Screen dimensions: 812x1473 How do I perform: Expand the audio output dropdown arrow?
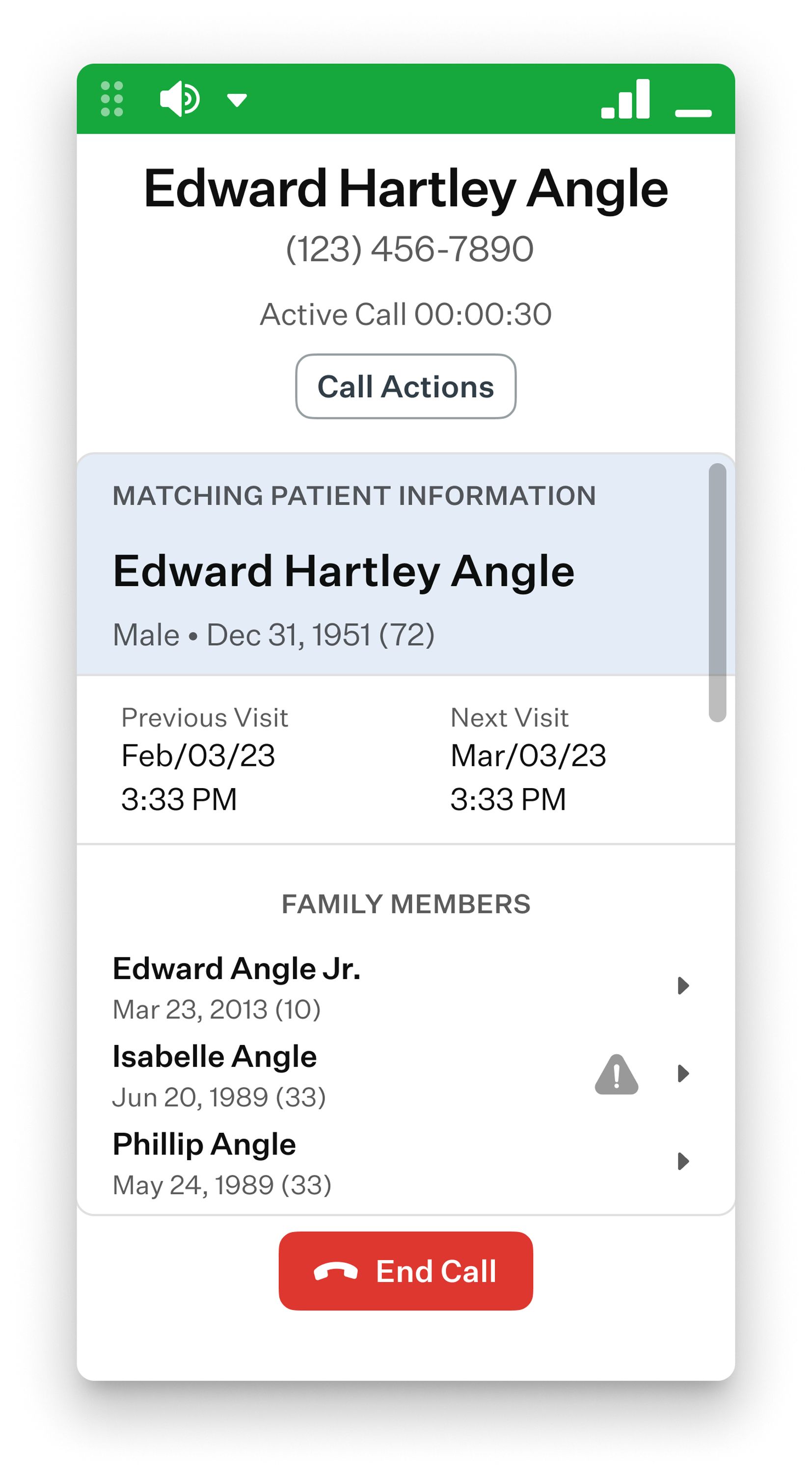pos(237,100)
